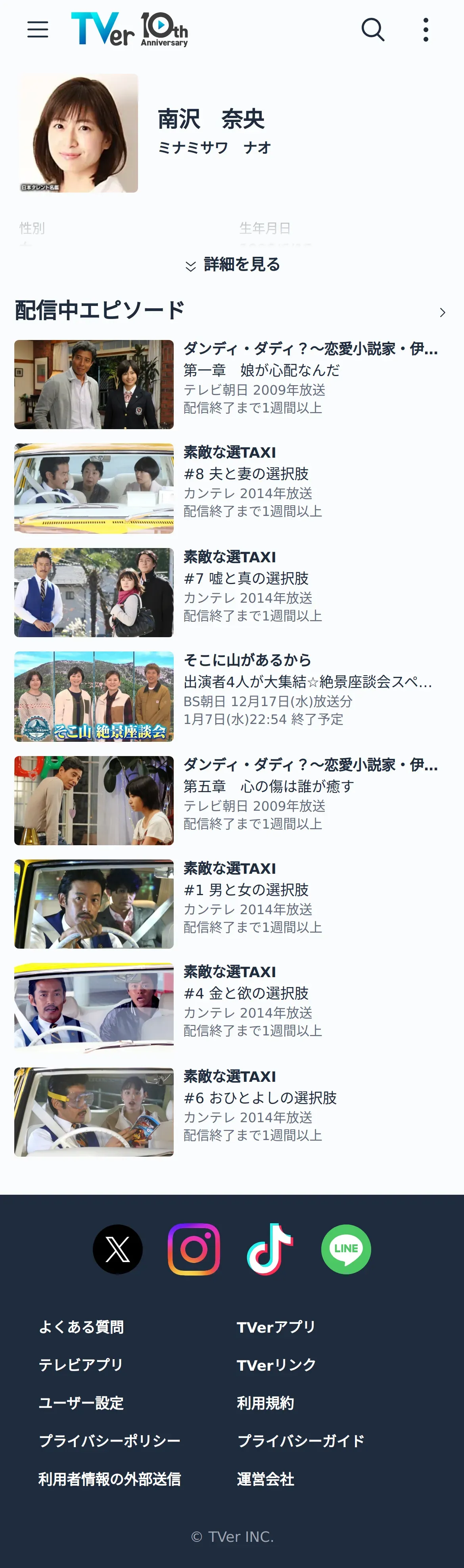Open ダンディ・ダディ 第五章 心の傷は誰が癒す
Screen dimensions: 464x1568
pos(232,800)
